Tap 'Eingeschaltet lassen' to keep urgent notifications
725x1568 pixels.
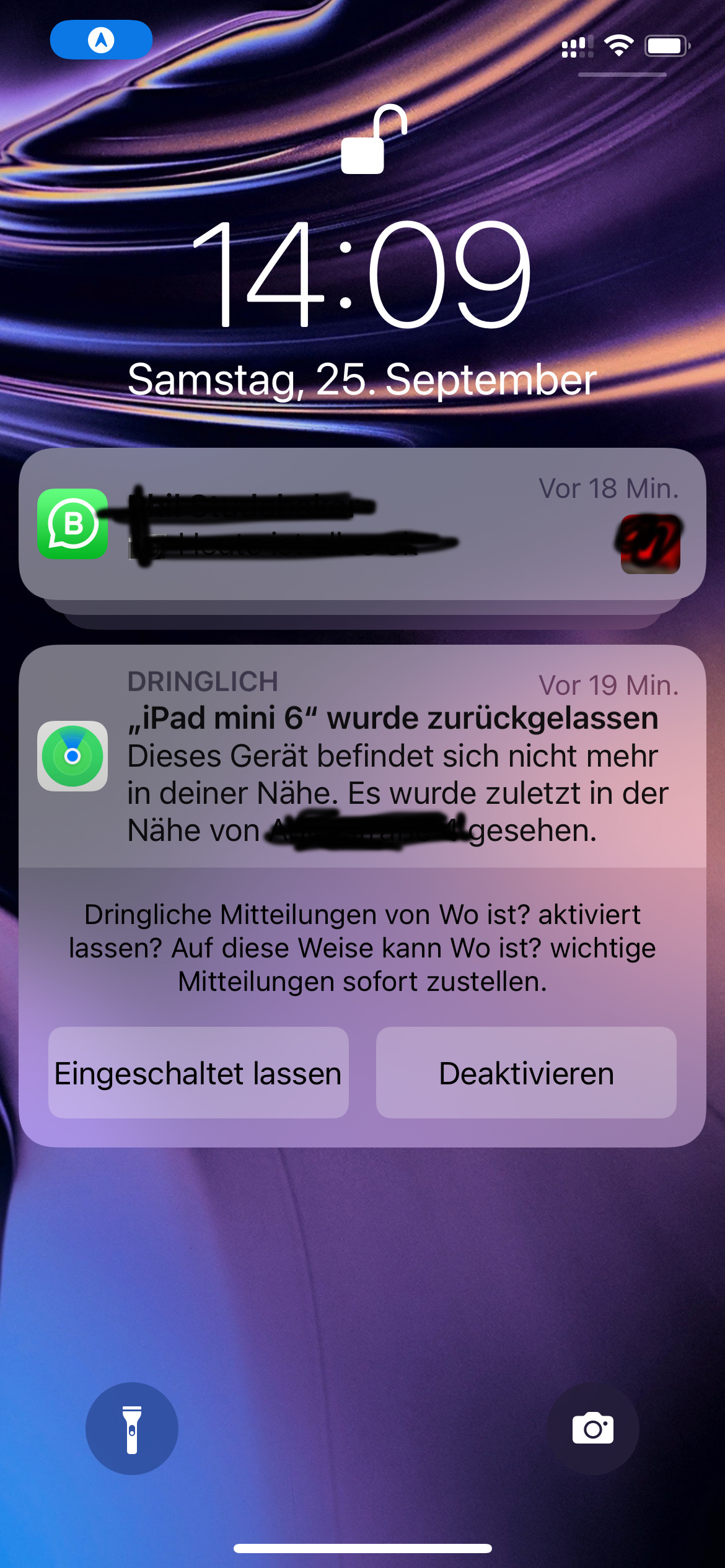click(198, 1073)
